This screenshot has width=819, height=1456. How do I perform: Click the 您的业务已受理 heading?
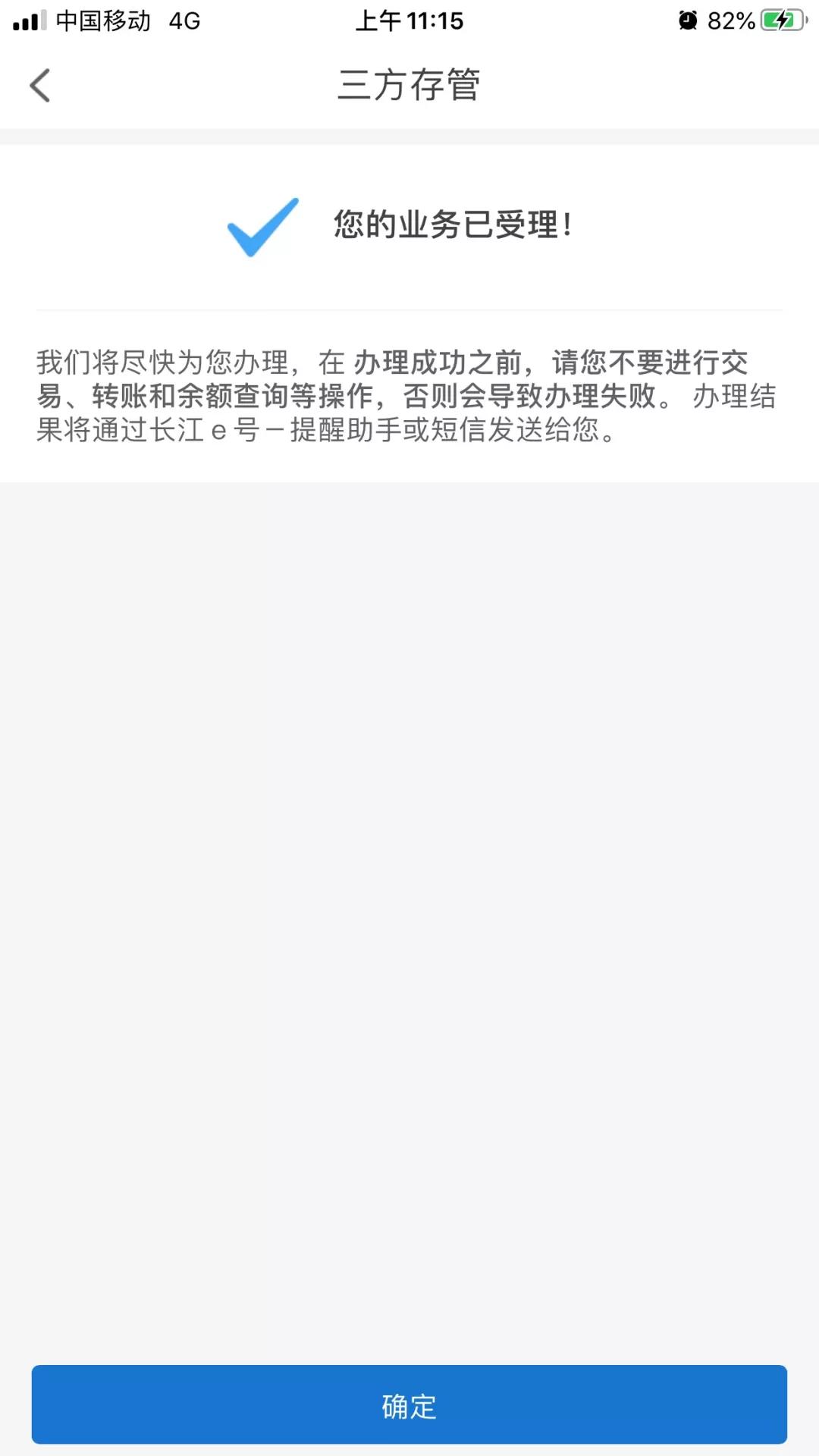click(x=453, y=225)
